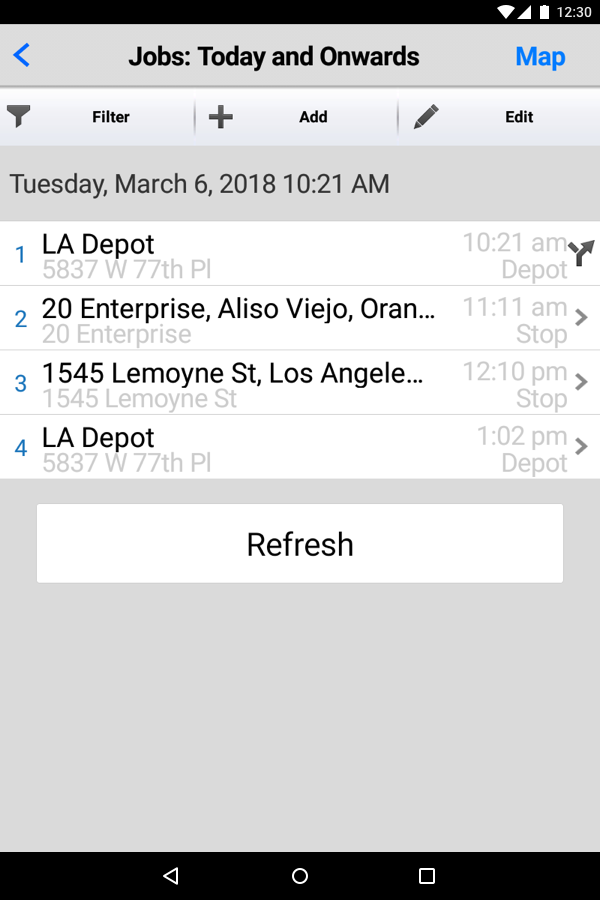Go back using the top-left arrow
This screenshot has height=900, width=600.
coord(22,56)
